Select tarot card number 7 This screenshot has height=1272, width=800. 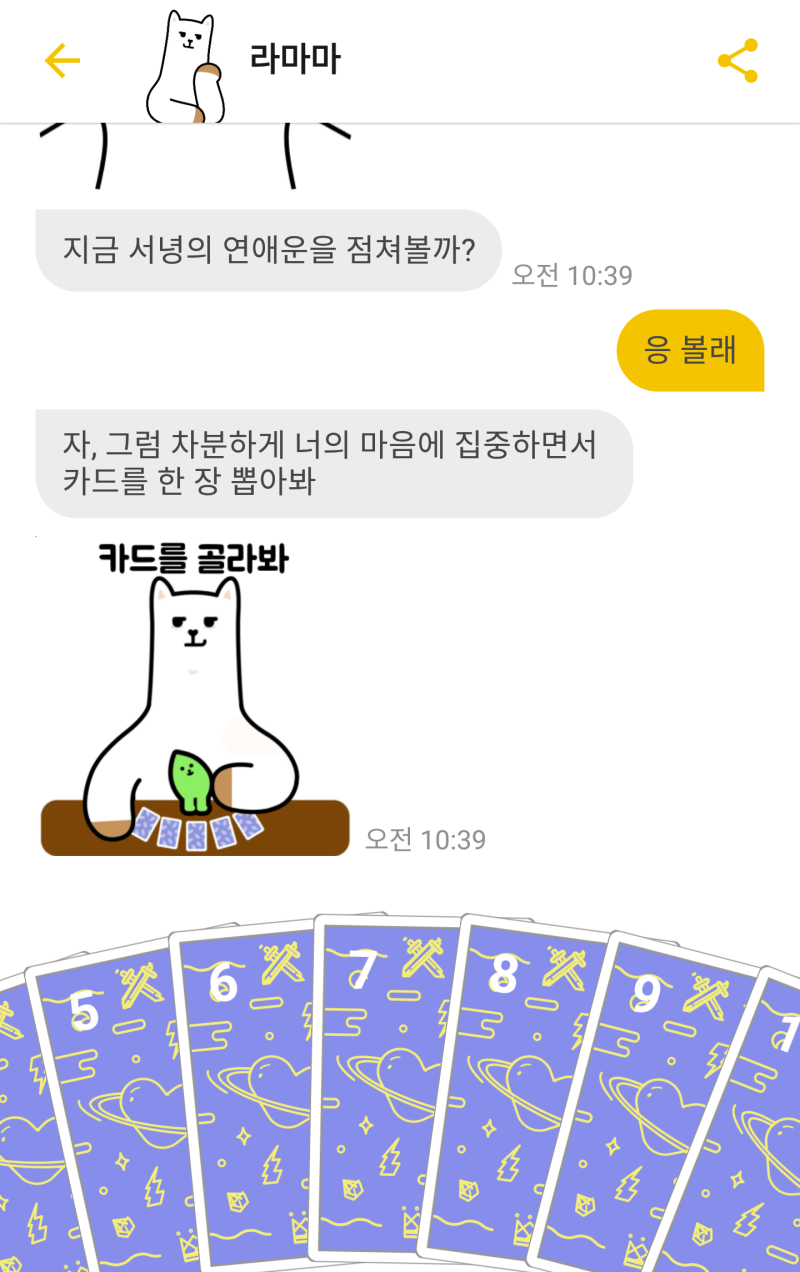click(x=385, y=1080)
